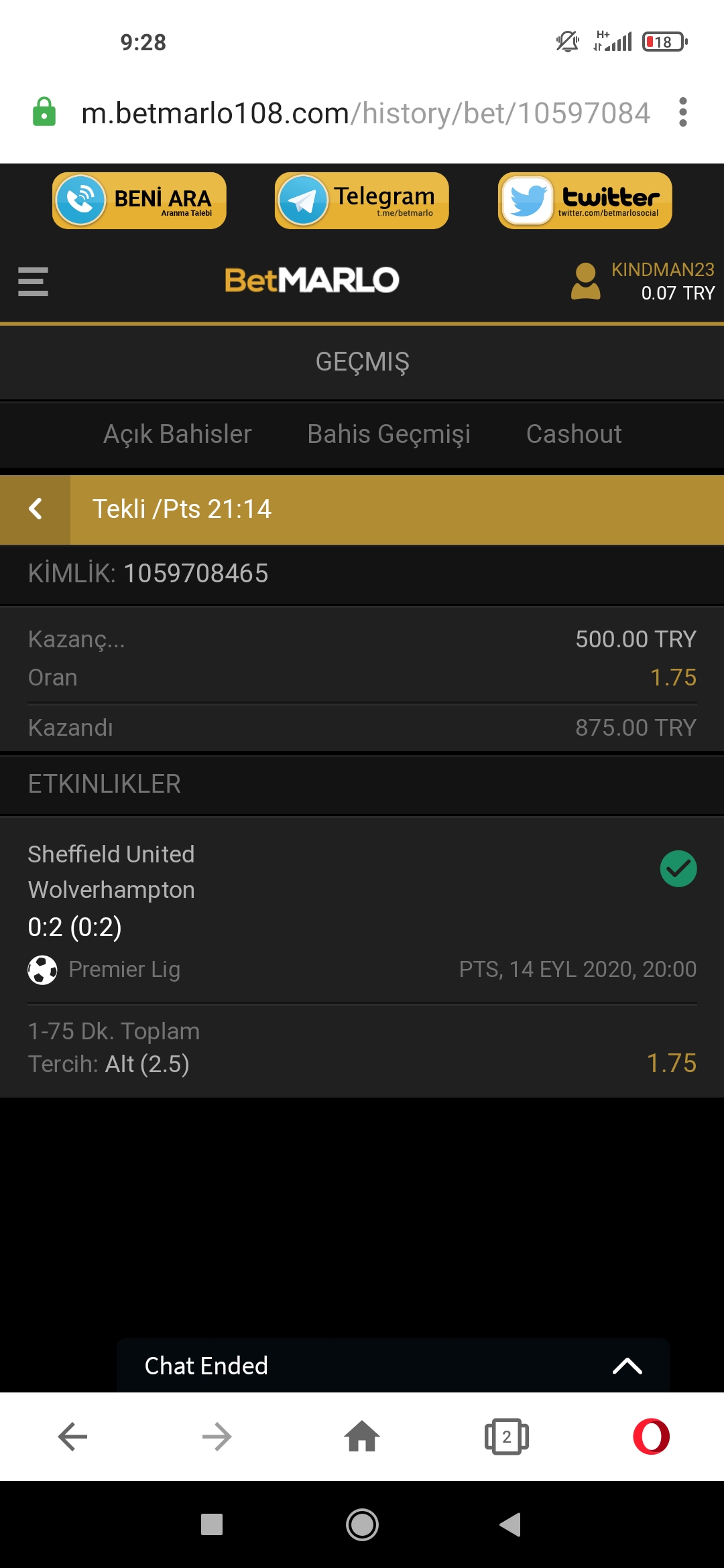Viewport: 724px width, 1568px height.
Task: Open the Twitter banner link
Action: pyautogui.click(x=585, y=200)
